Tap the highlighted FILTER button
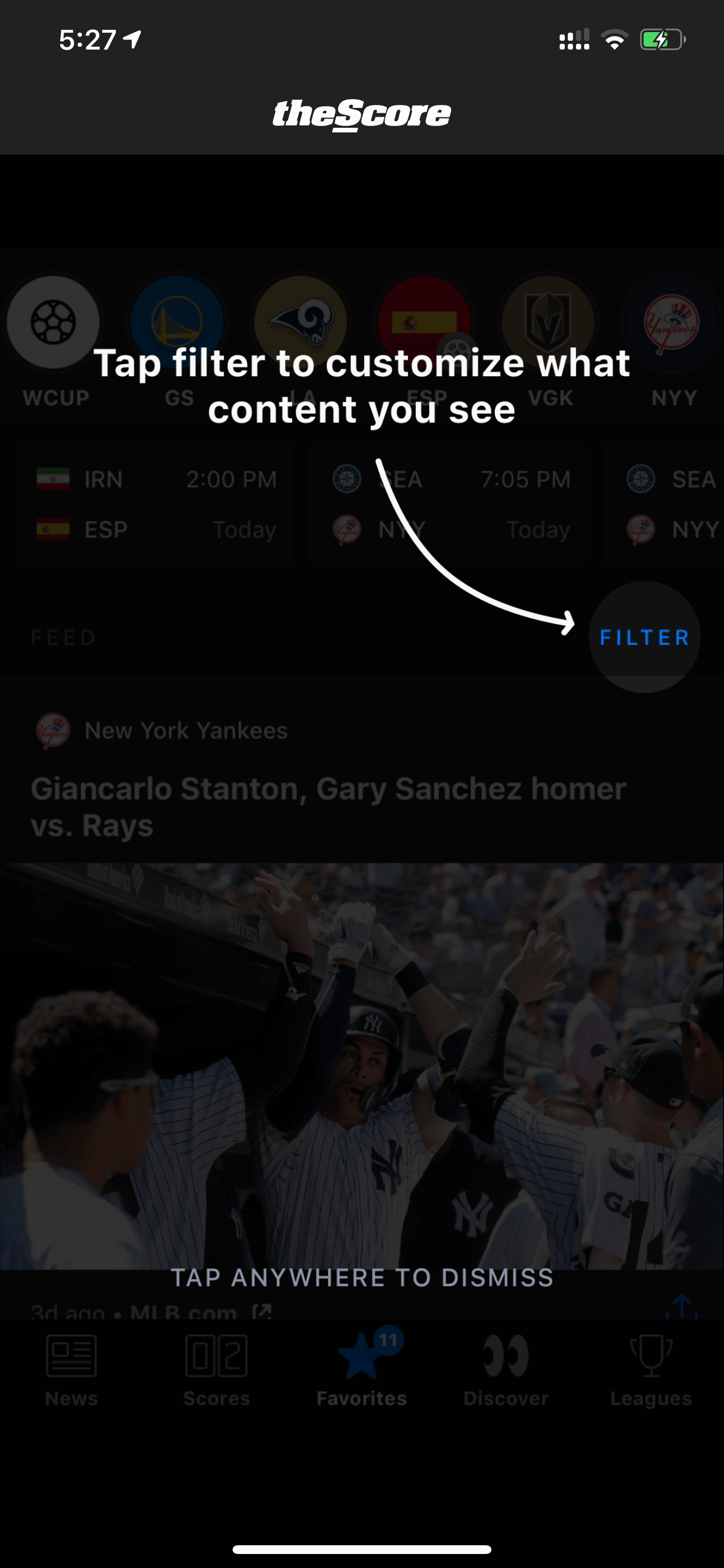The width and height of the screenshot is (724, 1568). click(x=644, y=638)
